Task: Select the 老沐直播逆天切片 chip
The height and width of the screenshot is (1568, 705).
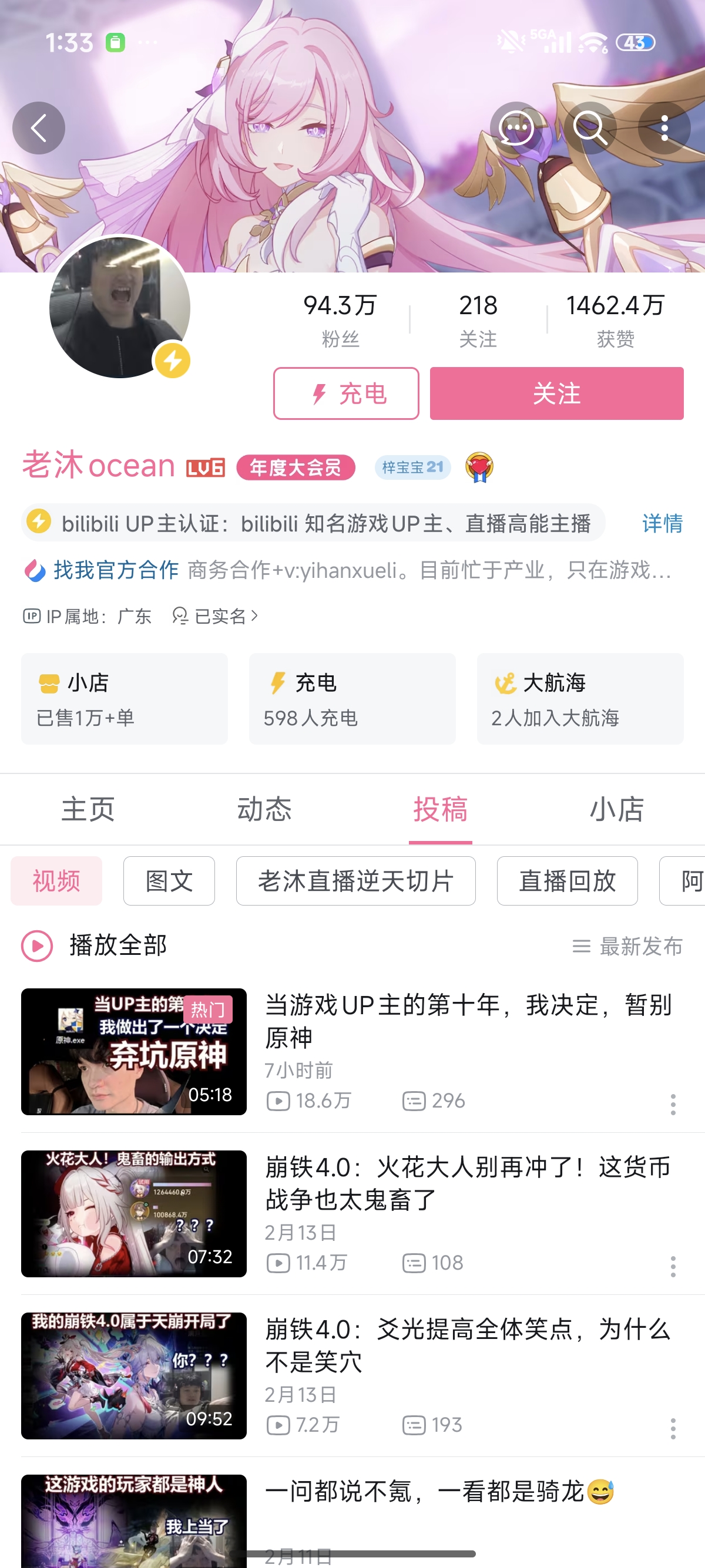Action: pyautogui.click(x=355, y=880)
